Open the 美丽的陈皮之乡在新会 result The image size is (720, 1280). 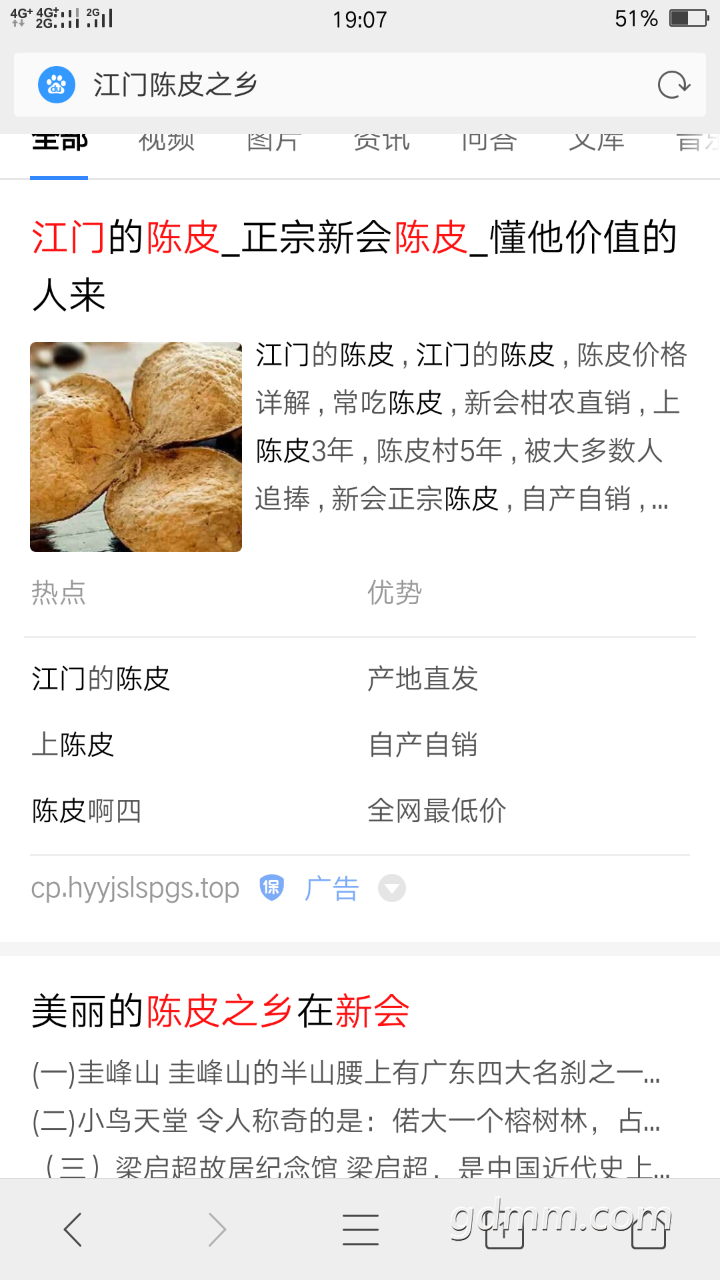click(221, 1012)
